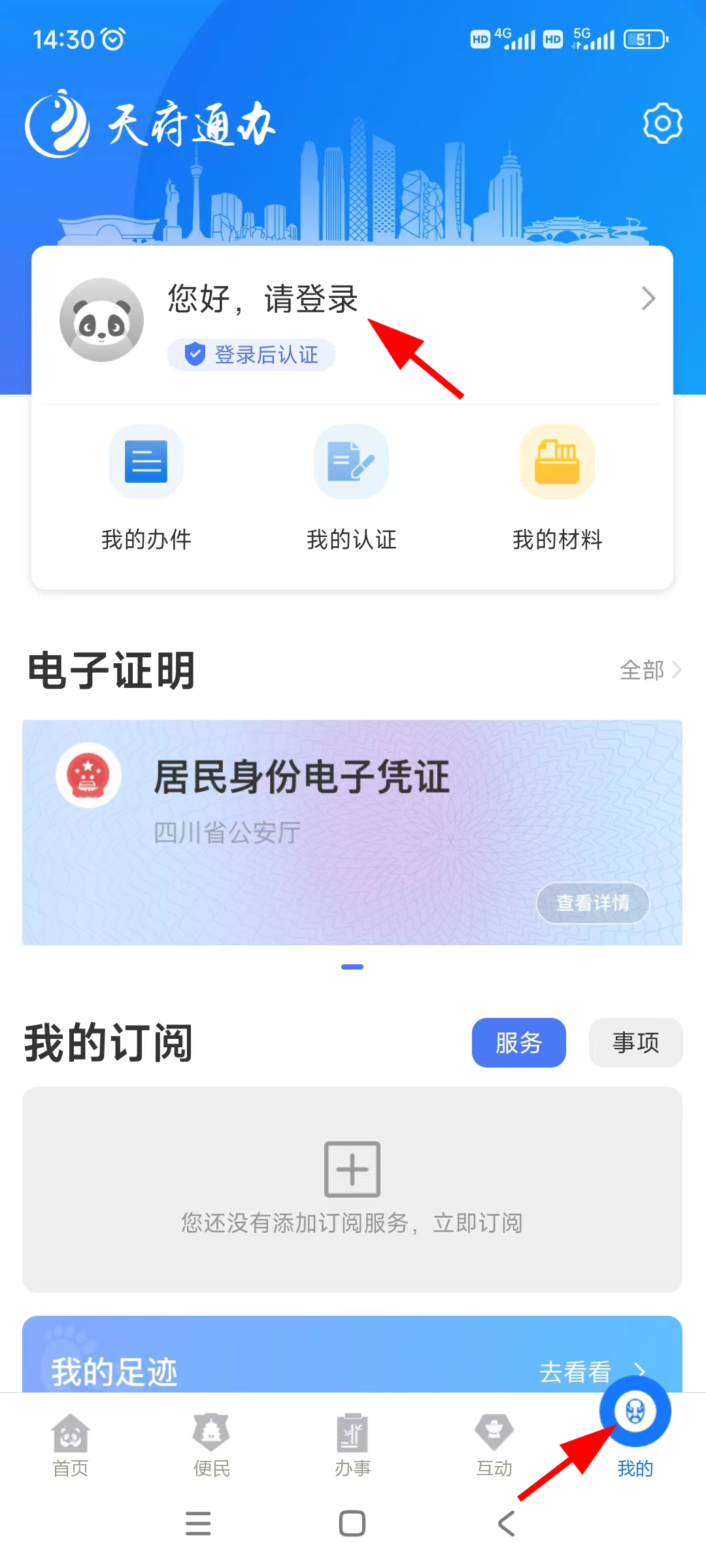706x1568 pixels.
Task: Switch to the 互动 tab
Action: 494,1445
